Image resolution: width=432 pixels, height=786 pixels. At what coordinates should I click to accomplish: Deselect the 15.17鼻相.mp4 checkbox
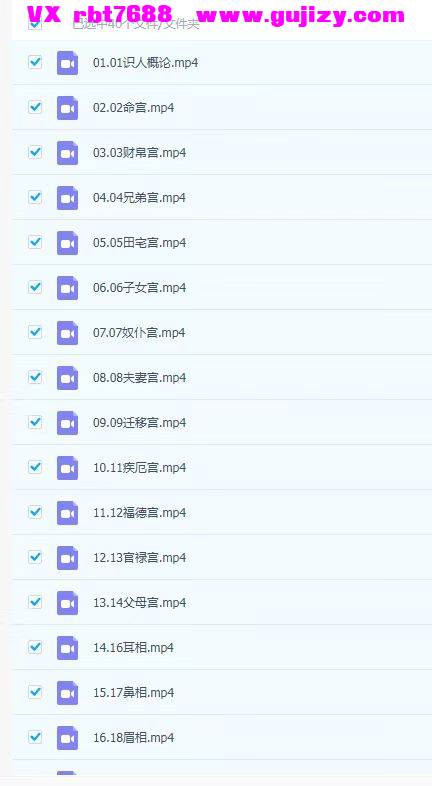(x=35, y=692)
